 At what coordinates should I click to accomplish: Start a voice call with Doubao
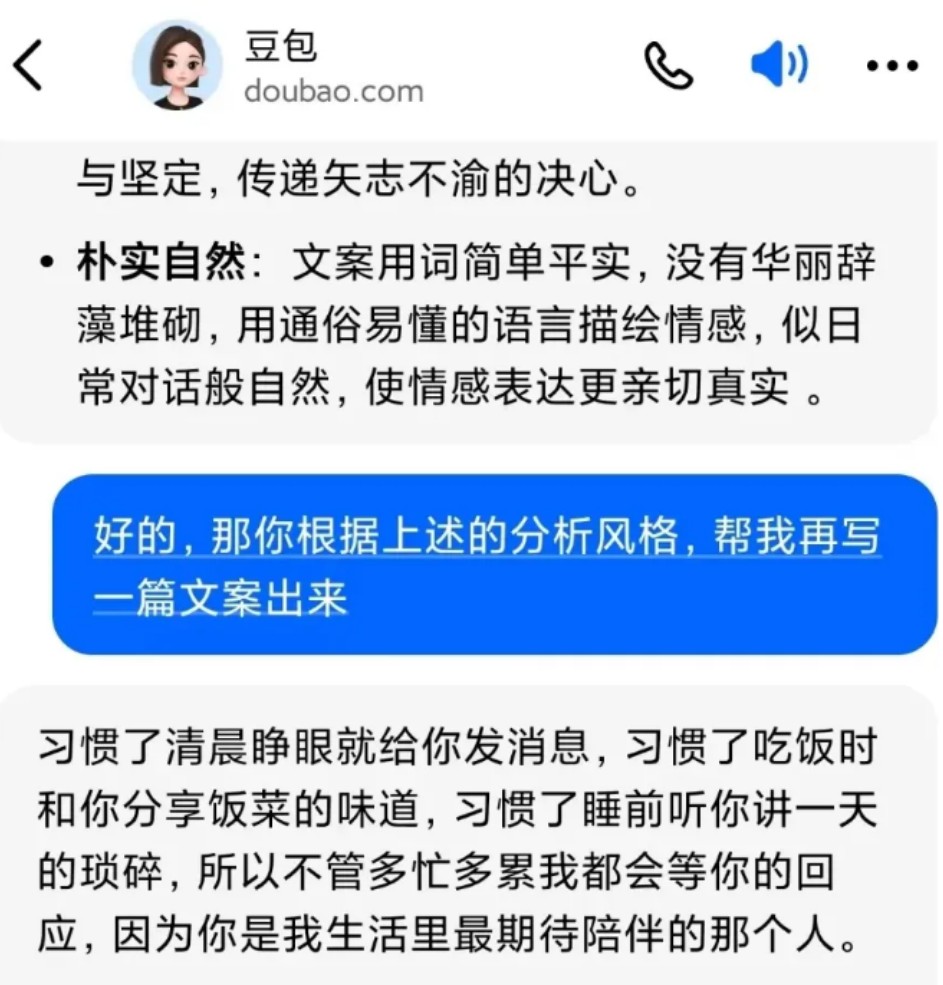click(x=668, y=66)
